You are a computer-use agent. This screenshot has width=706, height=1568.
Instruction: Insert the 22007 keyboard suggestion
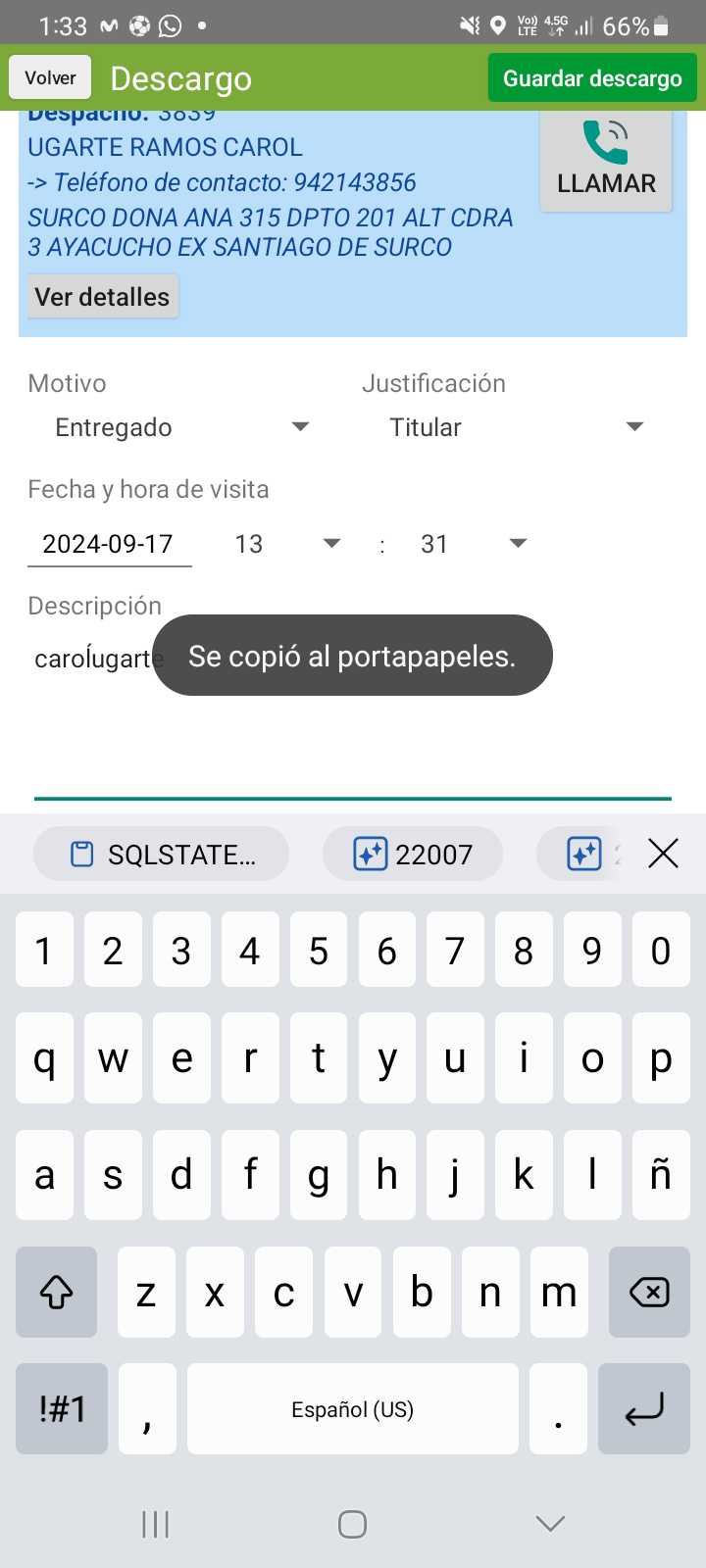click(413, 855)
